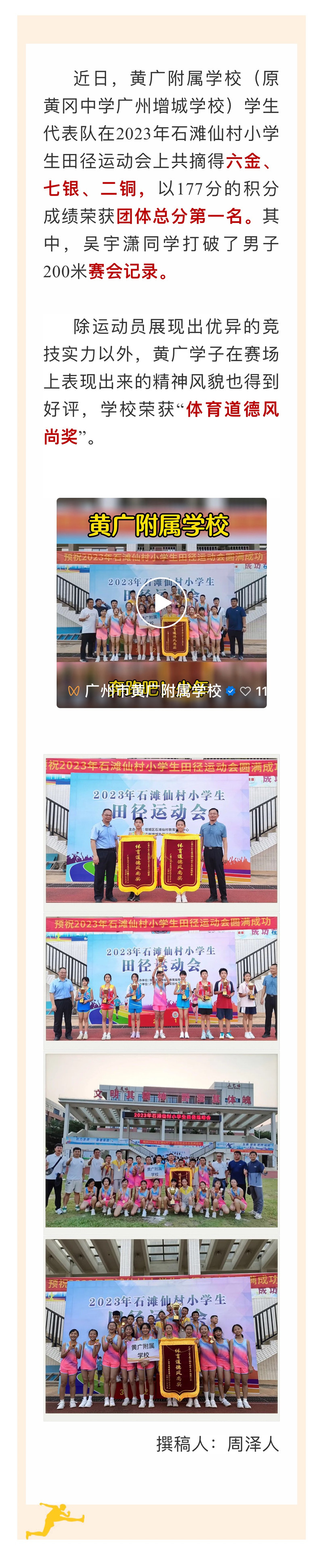
Task: Open the 广州市黄广附属学校 channel
Action: click(152, 691)
